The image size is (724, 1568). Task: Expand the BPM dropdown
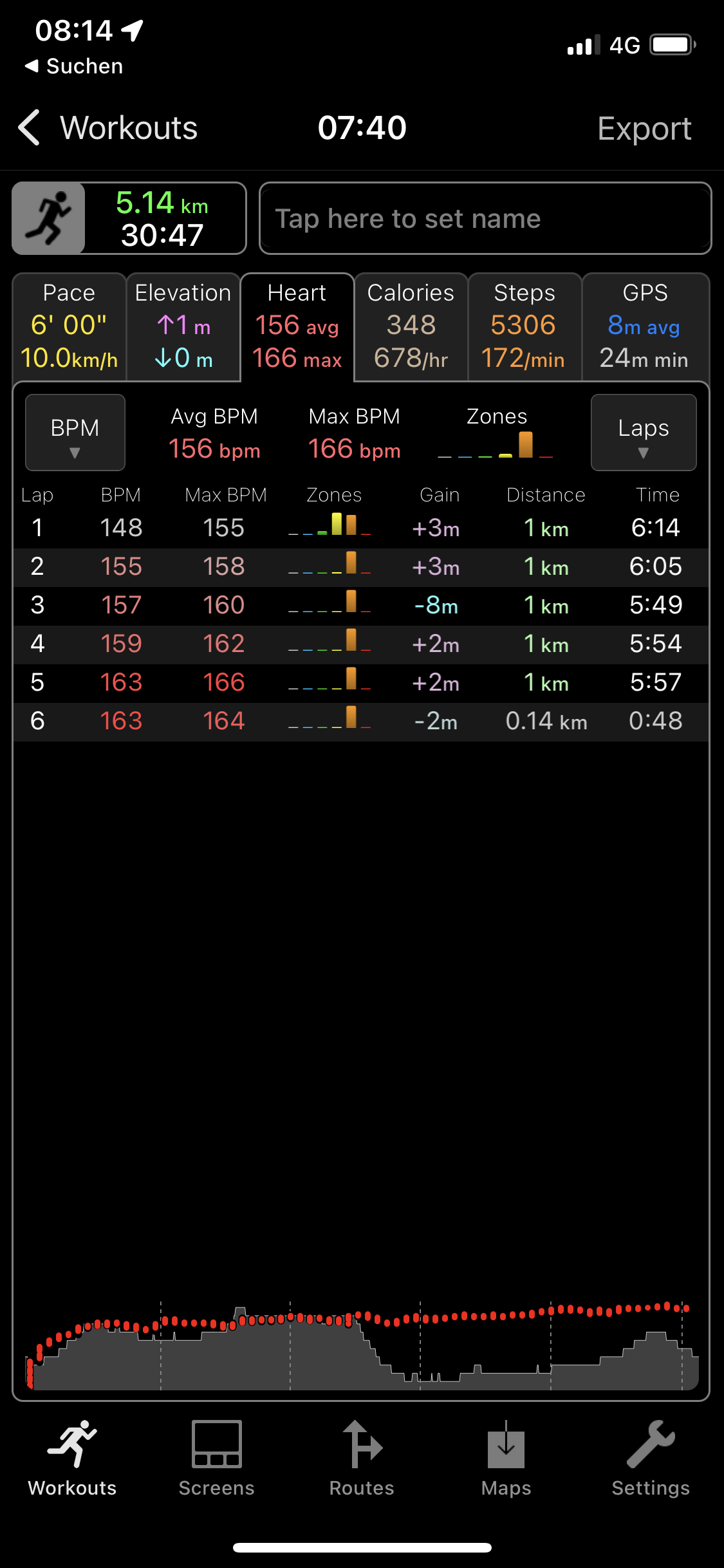click(x=75, y=433)
